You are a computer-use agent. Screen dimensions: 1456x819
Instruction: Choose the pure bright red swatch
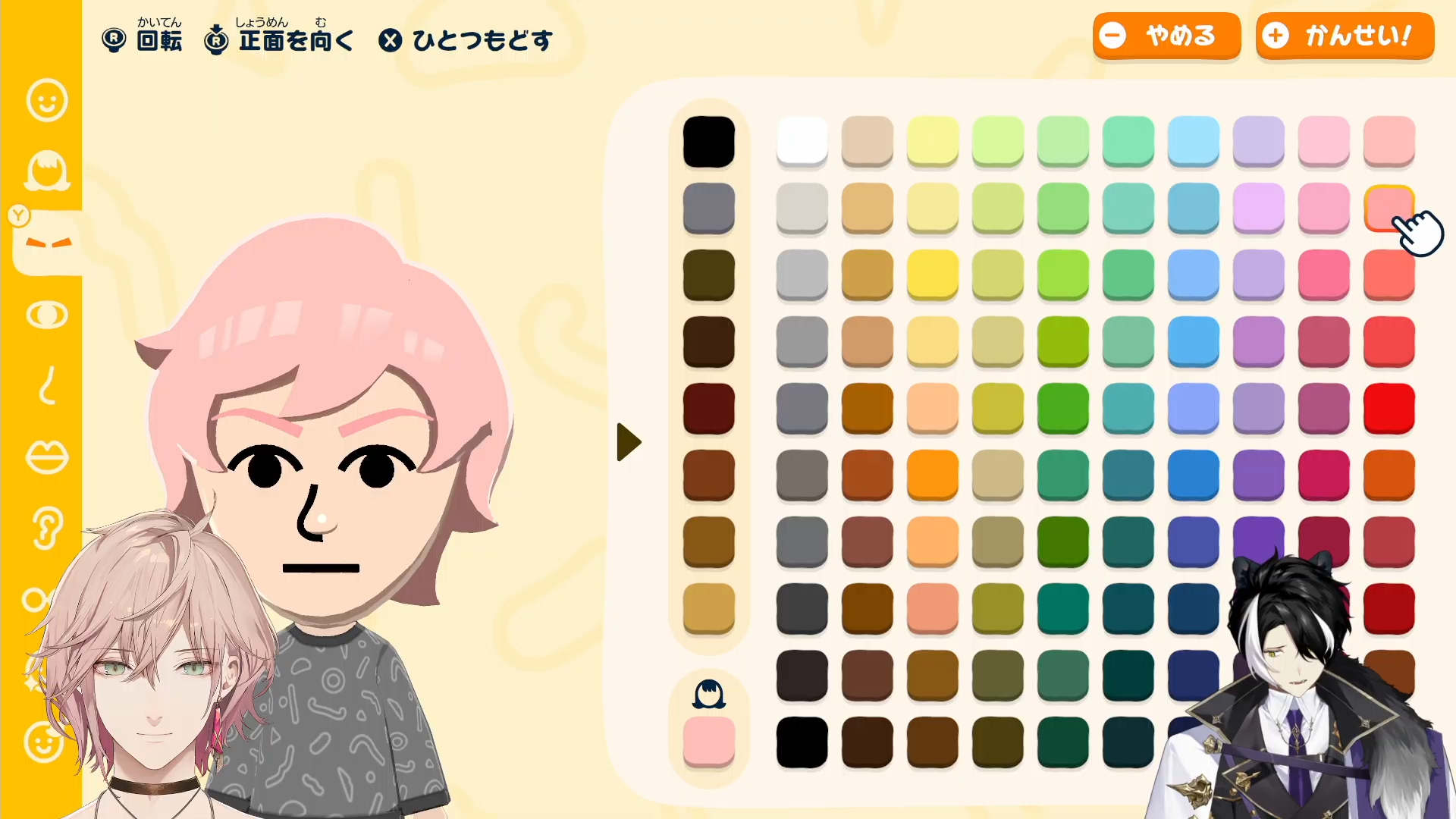tap(1389, 408)
